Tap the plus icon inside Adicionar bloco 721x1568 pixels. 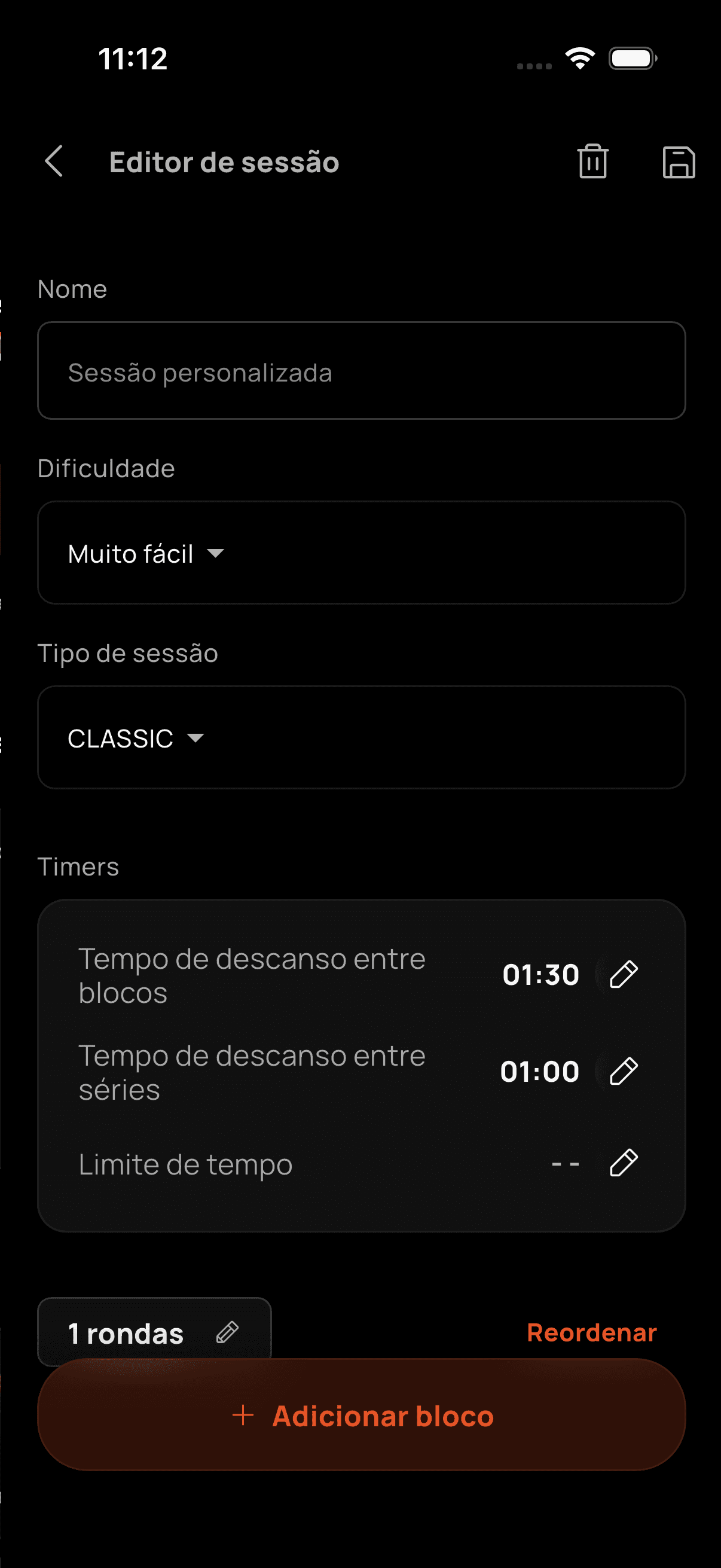pos(243,1416)
